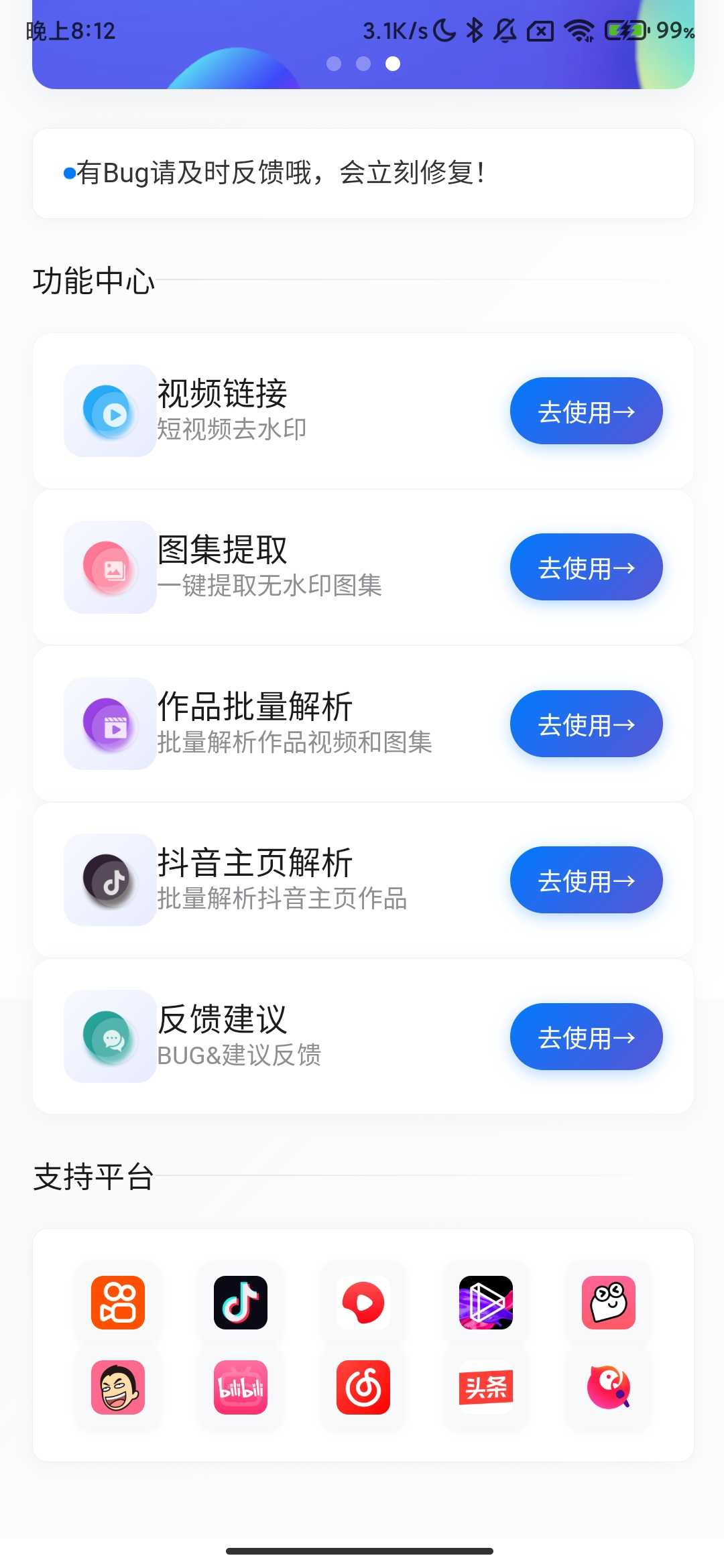The image size is (724, 1568).
Task: Select the 头条 Toutiao platform icon
Action: tap(485, 1388)
